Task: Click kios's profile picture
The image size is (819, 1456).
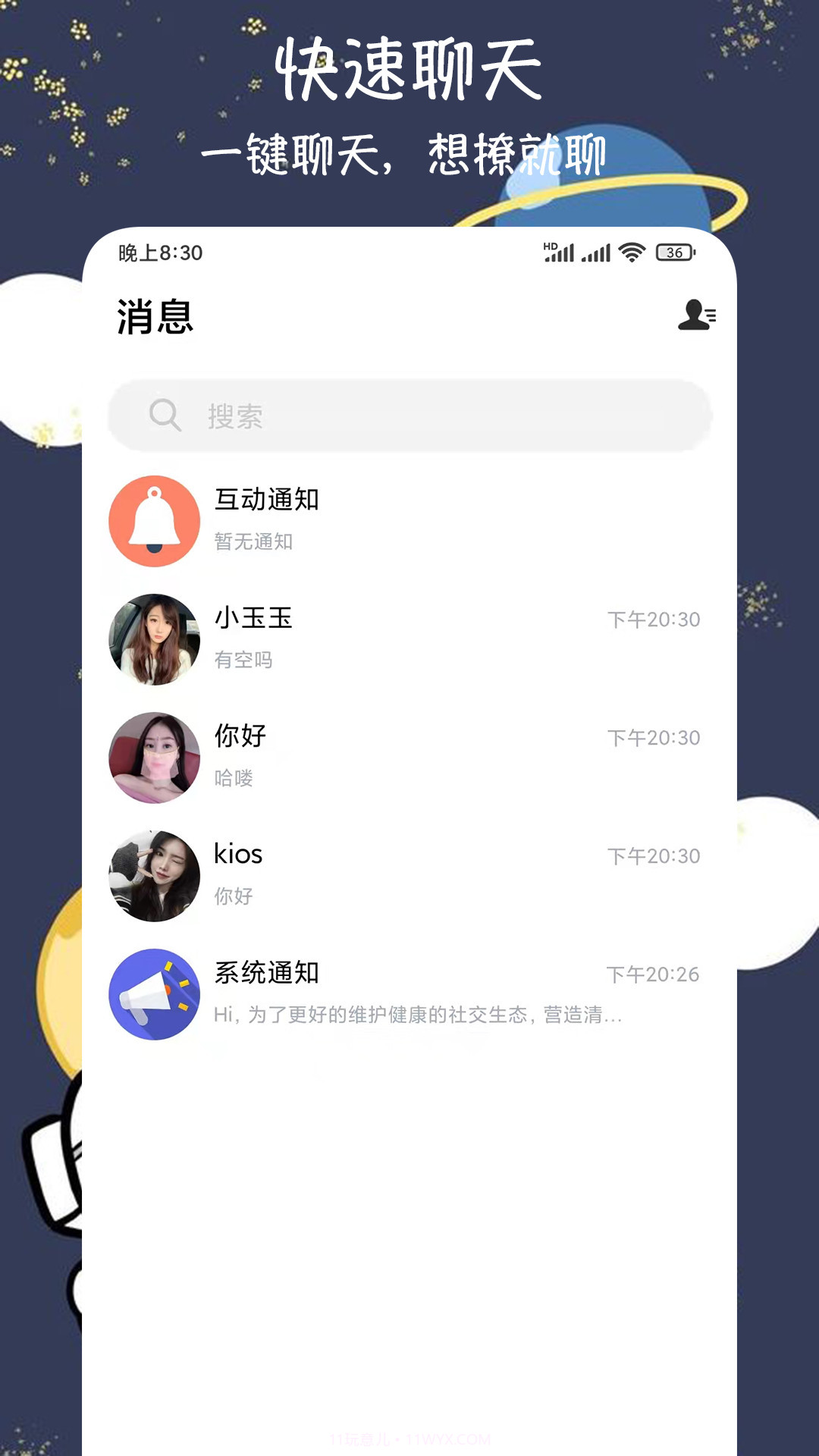Action: click(x=155, y=874)
